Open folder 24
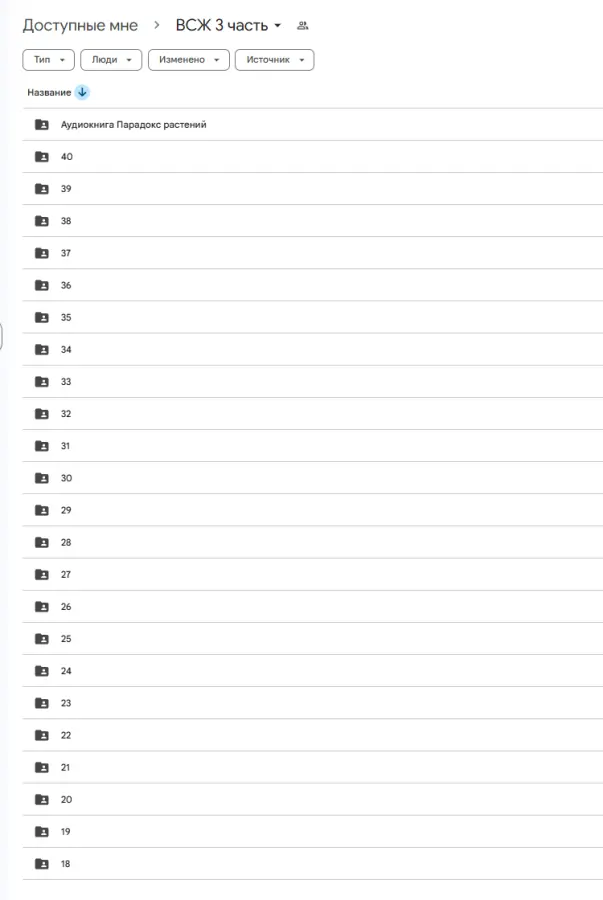Screen dimensions: 603x900 [x=67, y=671]
